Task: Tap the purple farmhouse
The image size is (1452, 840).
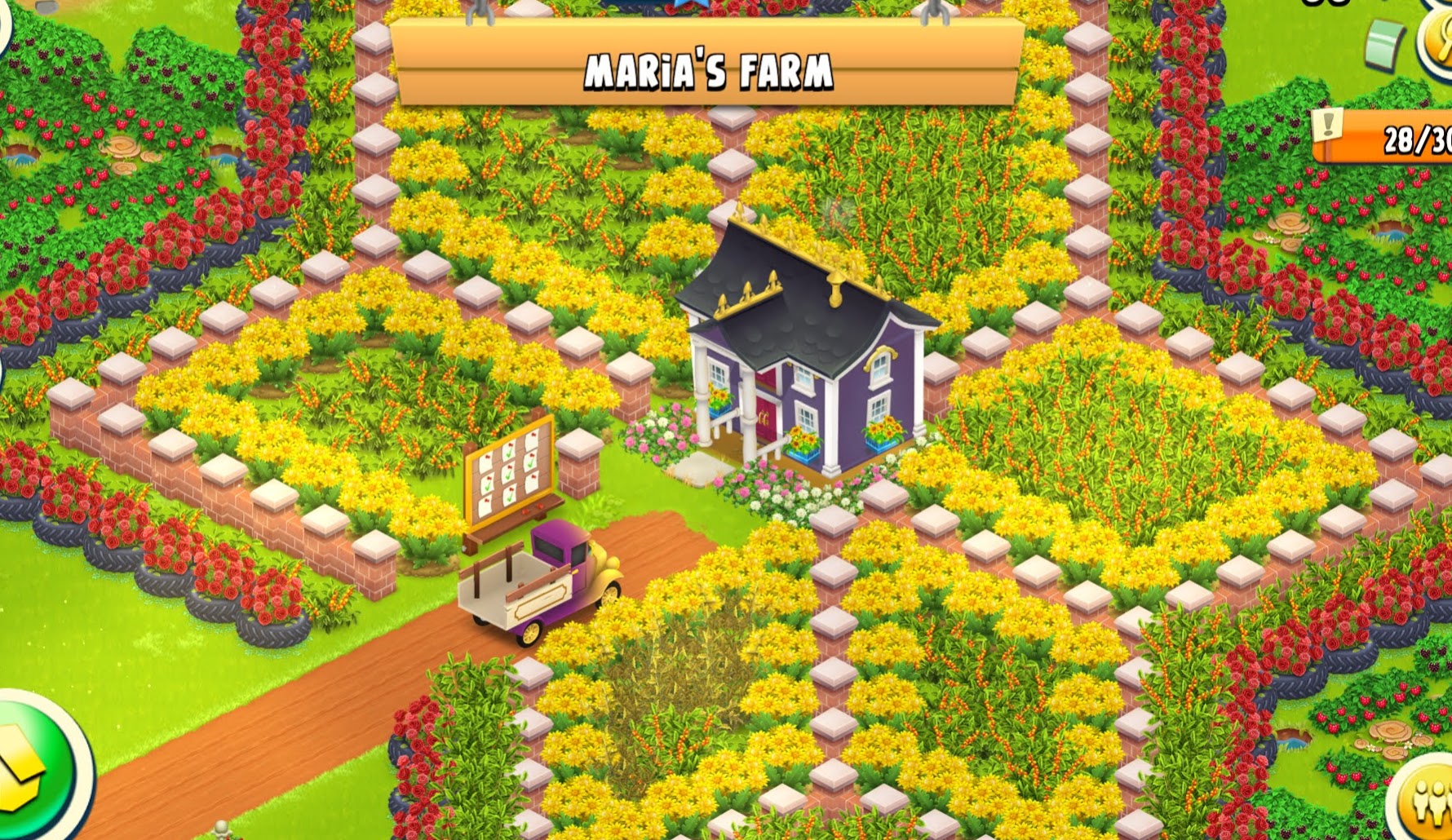Action: click(x=803, y=359)
